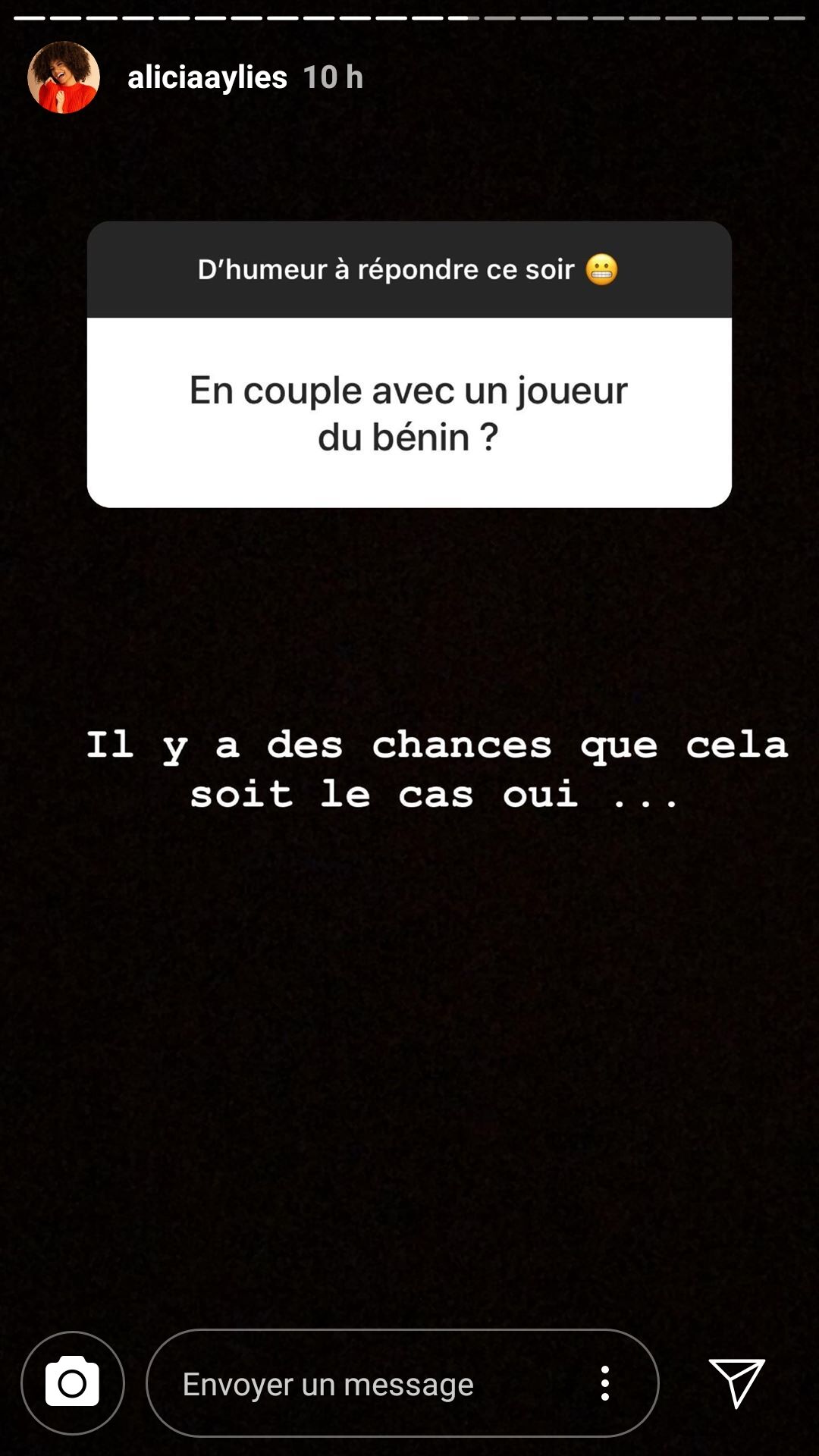Tap the aliciaaylies username
The height and width of the screenshot is (1456, 819).
[207, 77]
